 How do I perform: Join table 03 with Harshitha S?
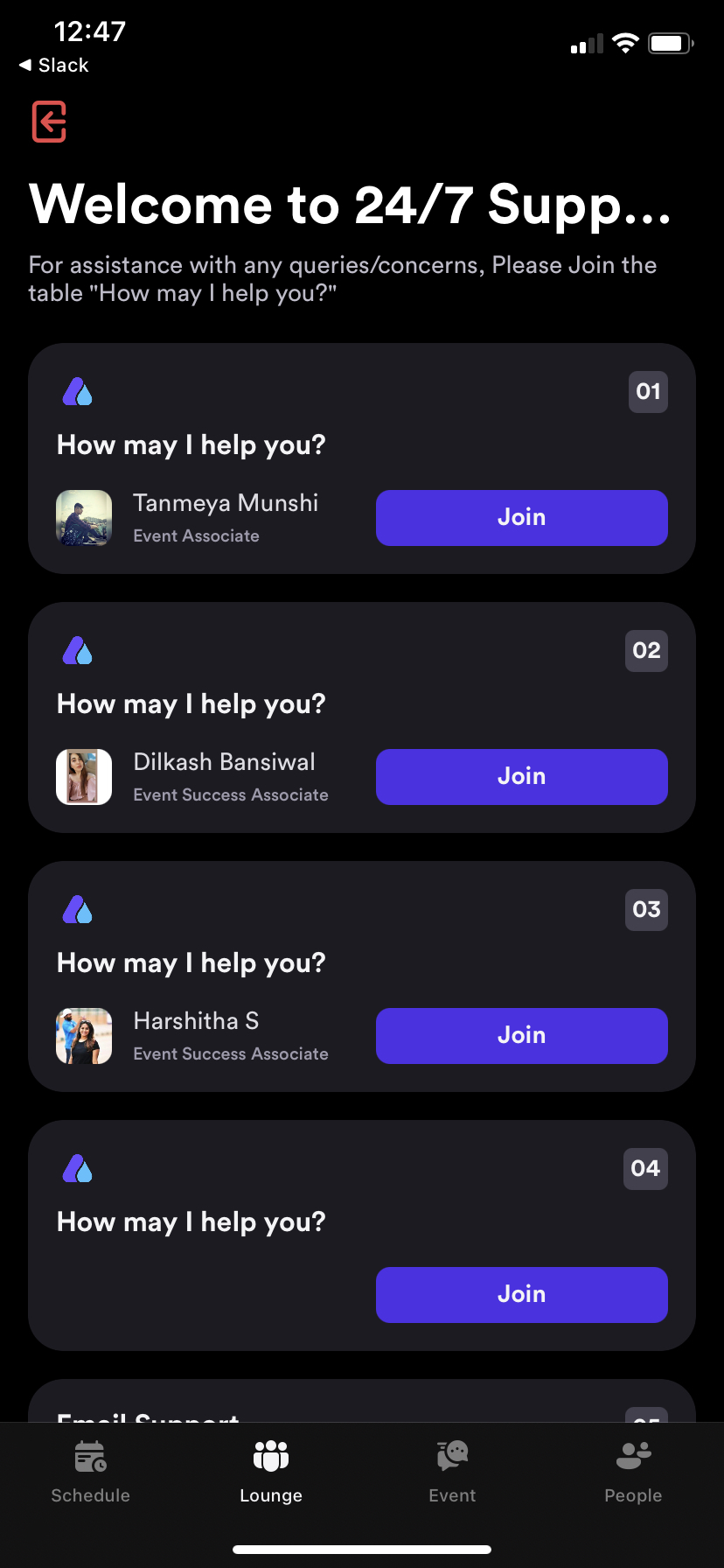pos(521,1036)
